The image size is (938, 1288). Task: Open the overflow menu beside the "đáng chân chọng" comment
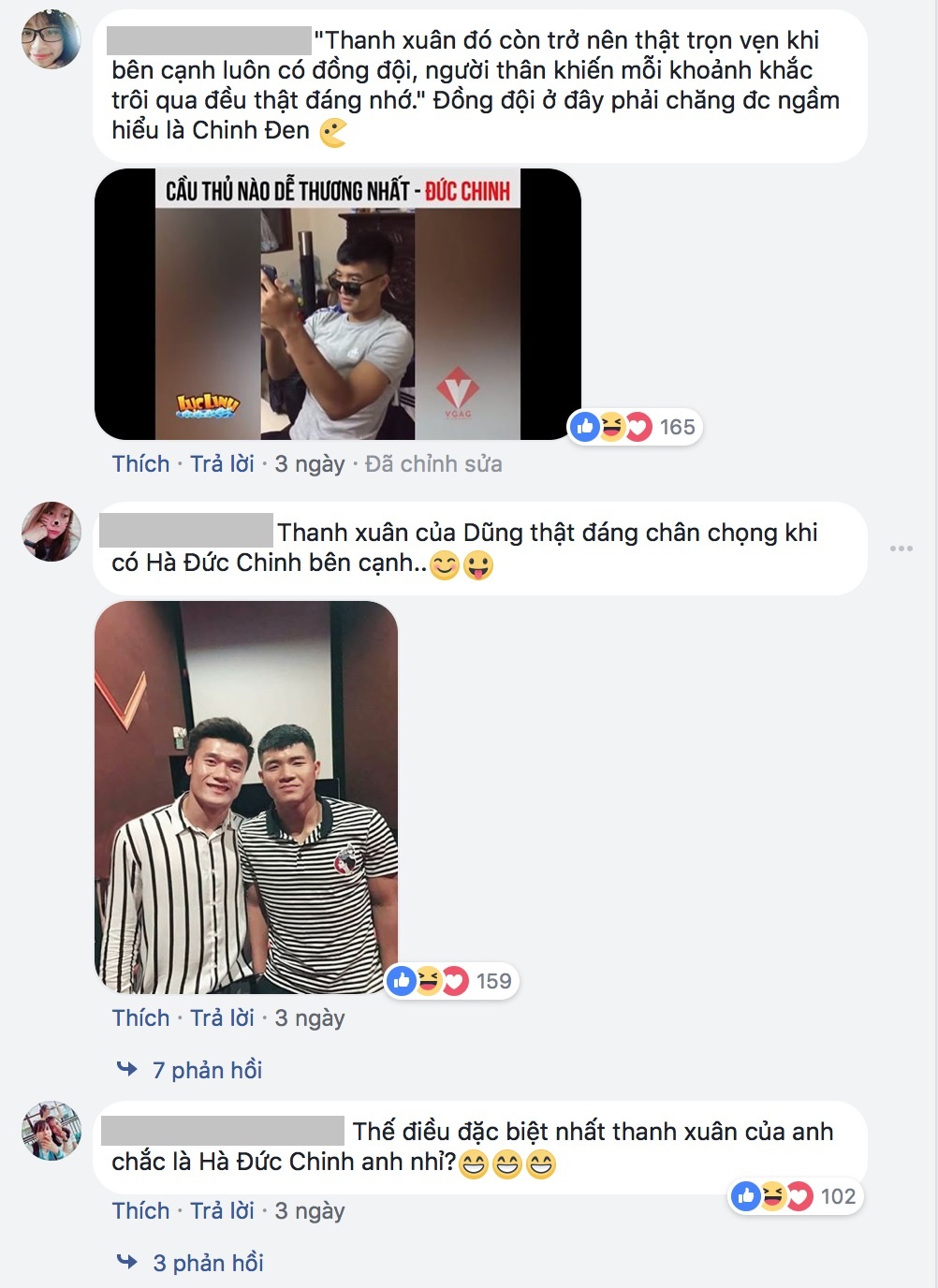click(901, 549)
